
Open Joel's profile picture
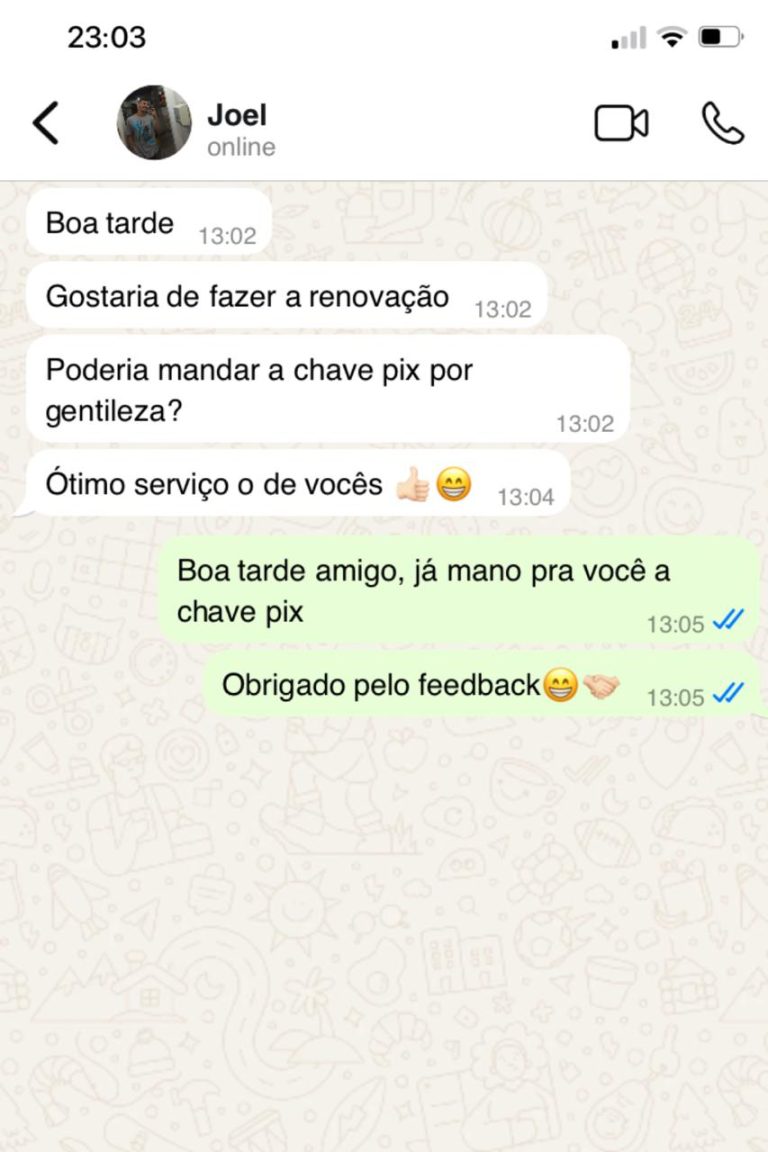coord(153,123)
